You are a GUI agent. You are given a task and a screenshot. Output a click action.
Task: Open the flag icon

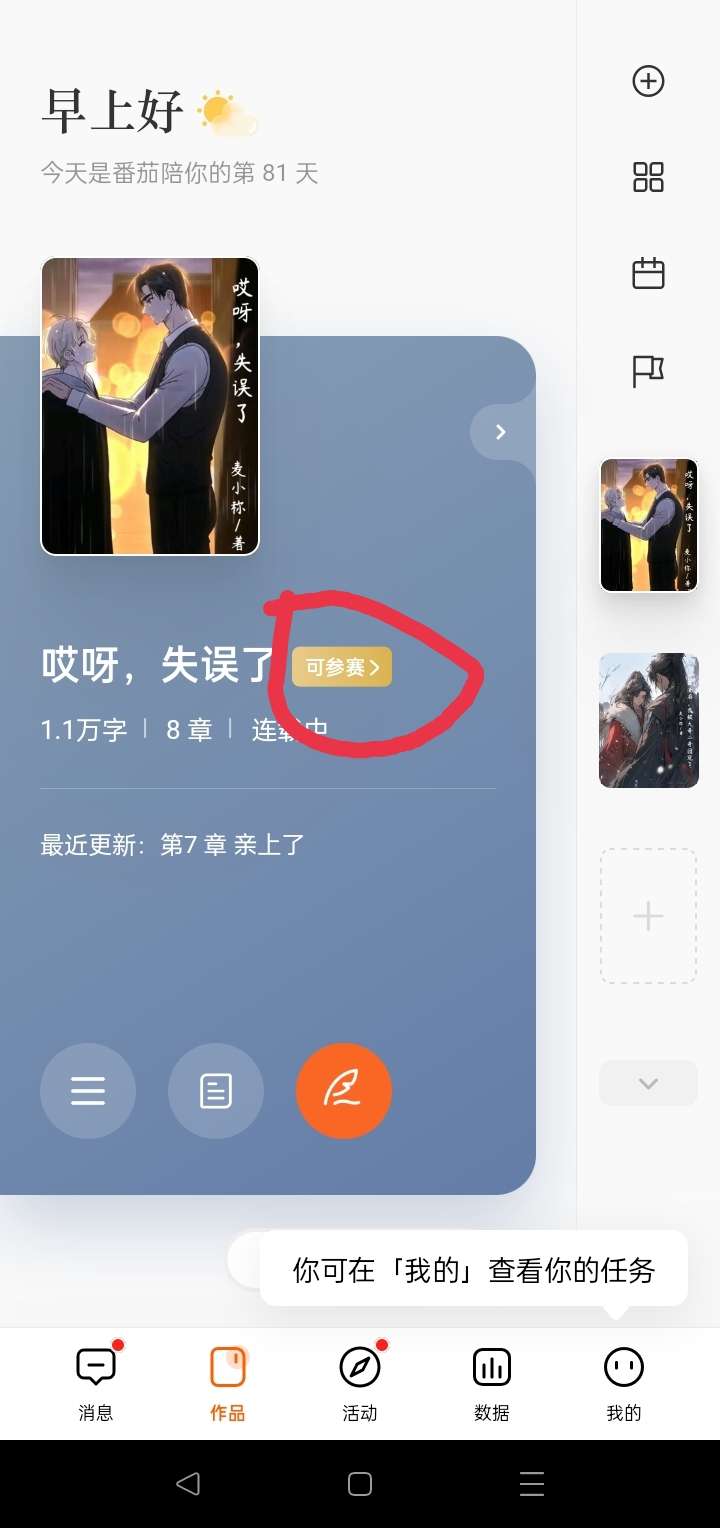648,371
